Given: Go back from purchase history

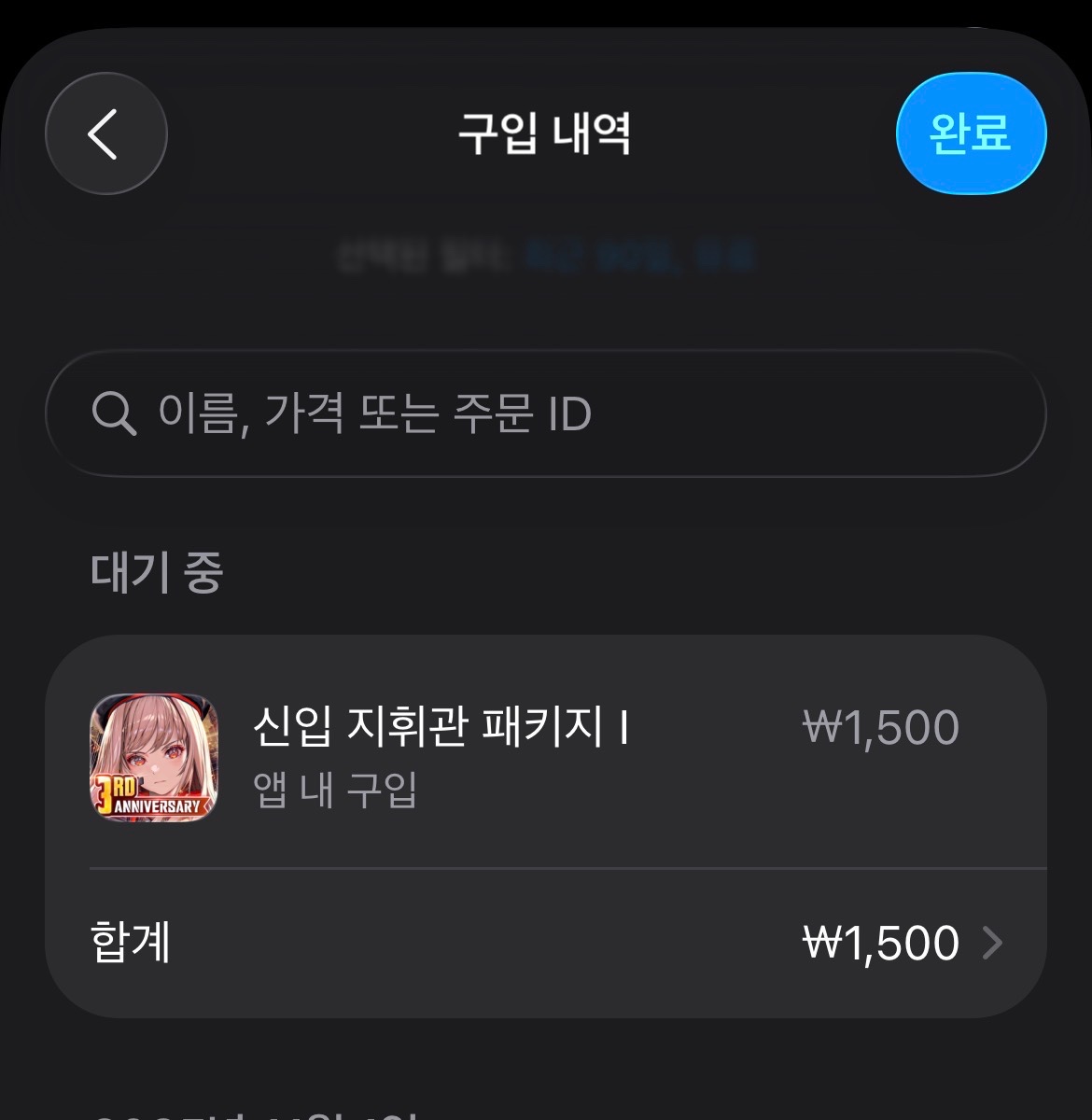Looking at the screenshot, I should point(105,133).
